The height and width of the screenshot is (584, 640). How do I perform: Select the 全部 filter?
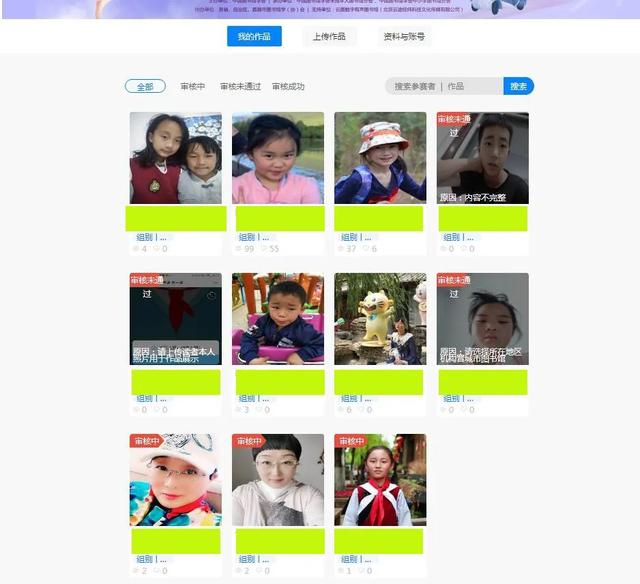(145, 87)
